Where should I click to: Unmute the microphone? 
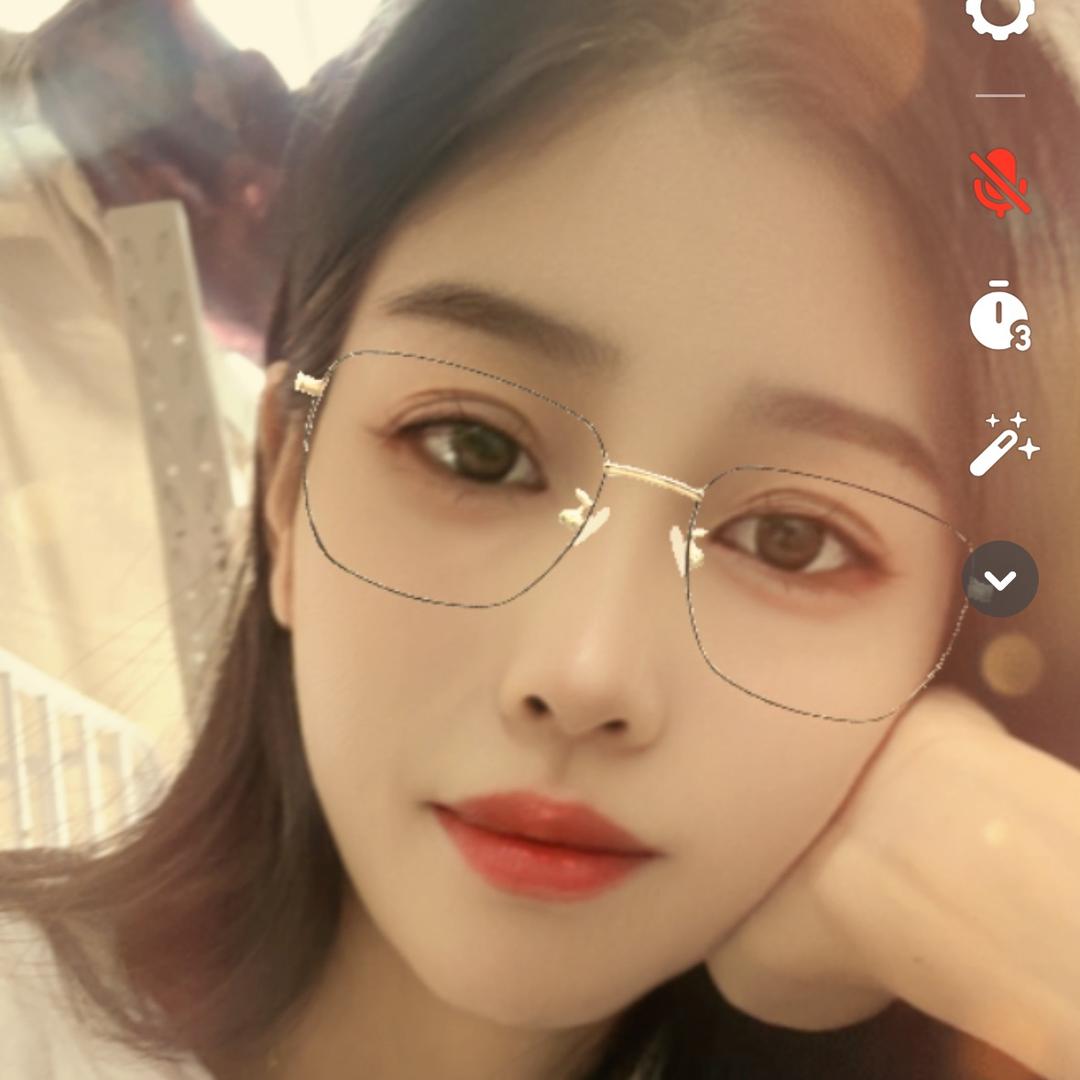click(x=999, y=184)
